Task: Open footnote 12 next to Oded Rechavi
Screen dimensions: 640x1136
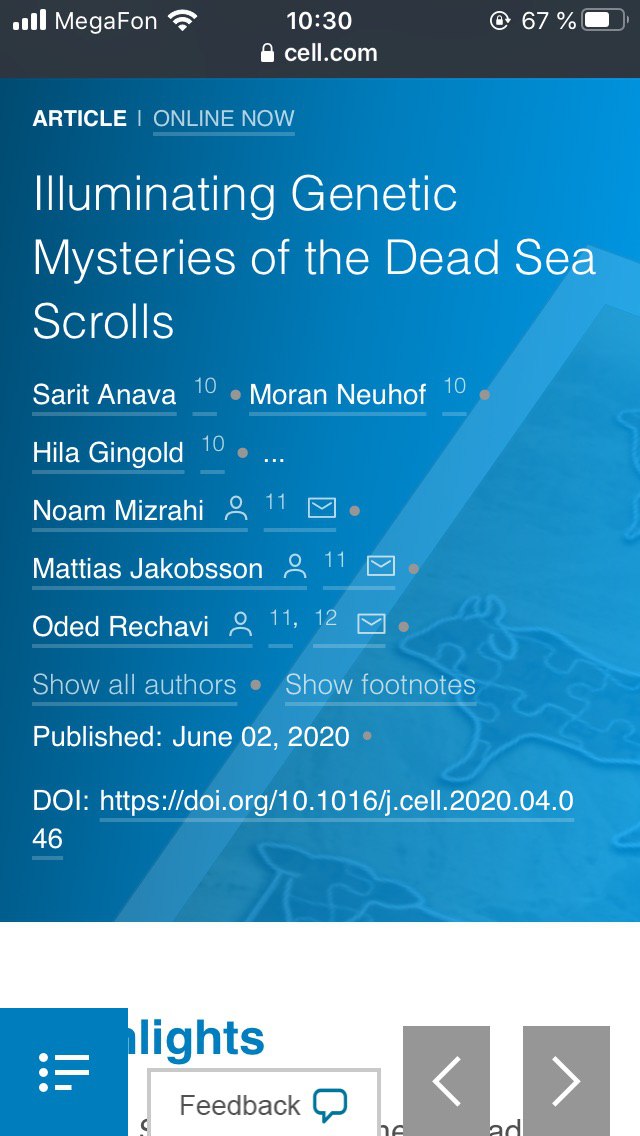Action: tap(326, 619)
